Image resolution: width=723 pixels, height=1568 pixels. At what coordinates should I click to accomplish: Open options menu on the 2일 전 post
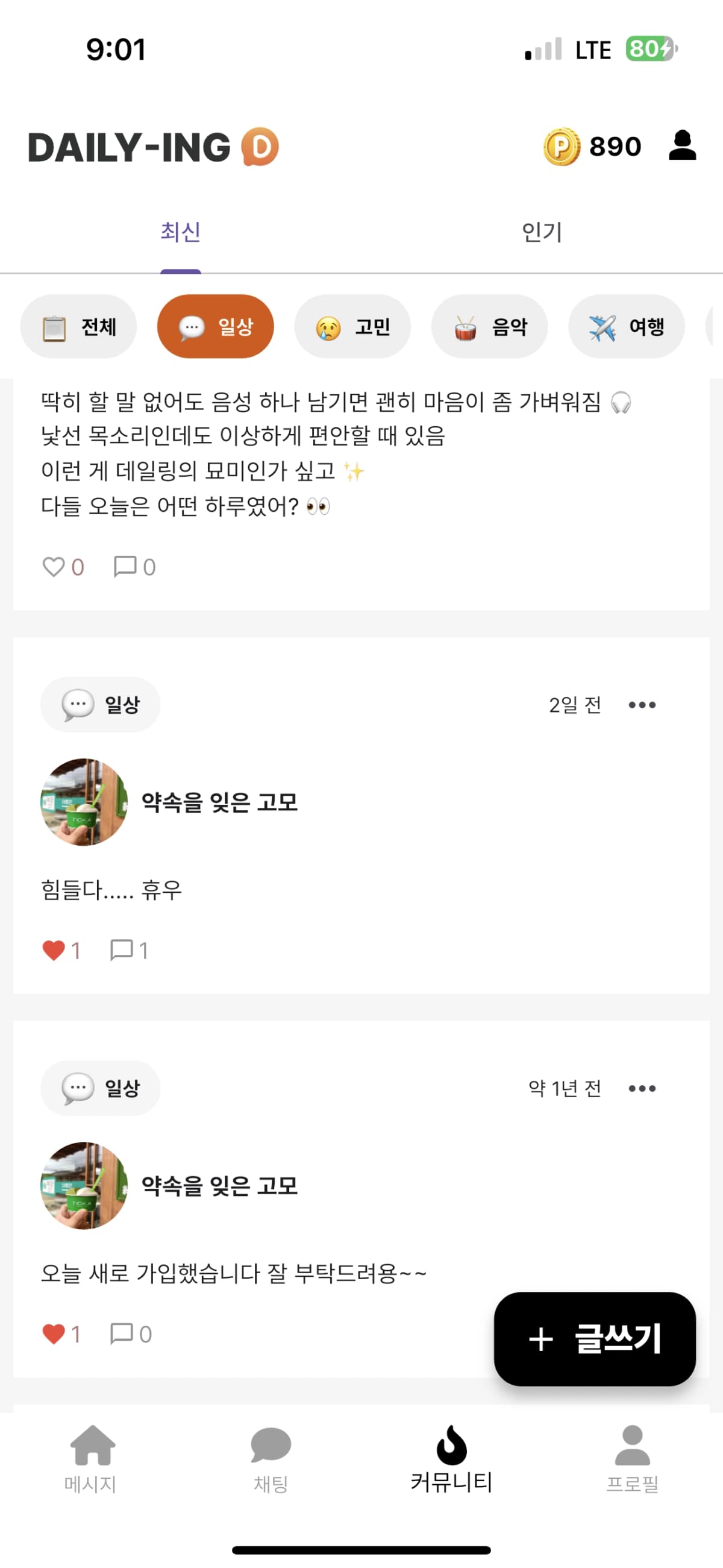(642, 704)
